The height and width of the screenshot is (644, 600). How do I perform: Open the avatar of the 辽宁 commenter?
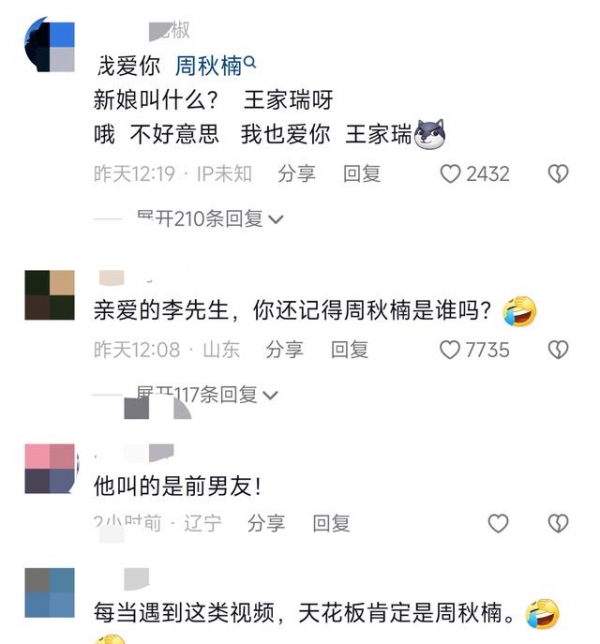point(50,469)
